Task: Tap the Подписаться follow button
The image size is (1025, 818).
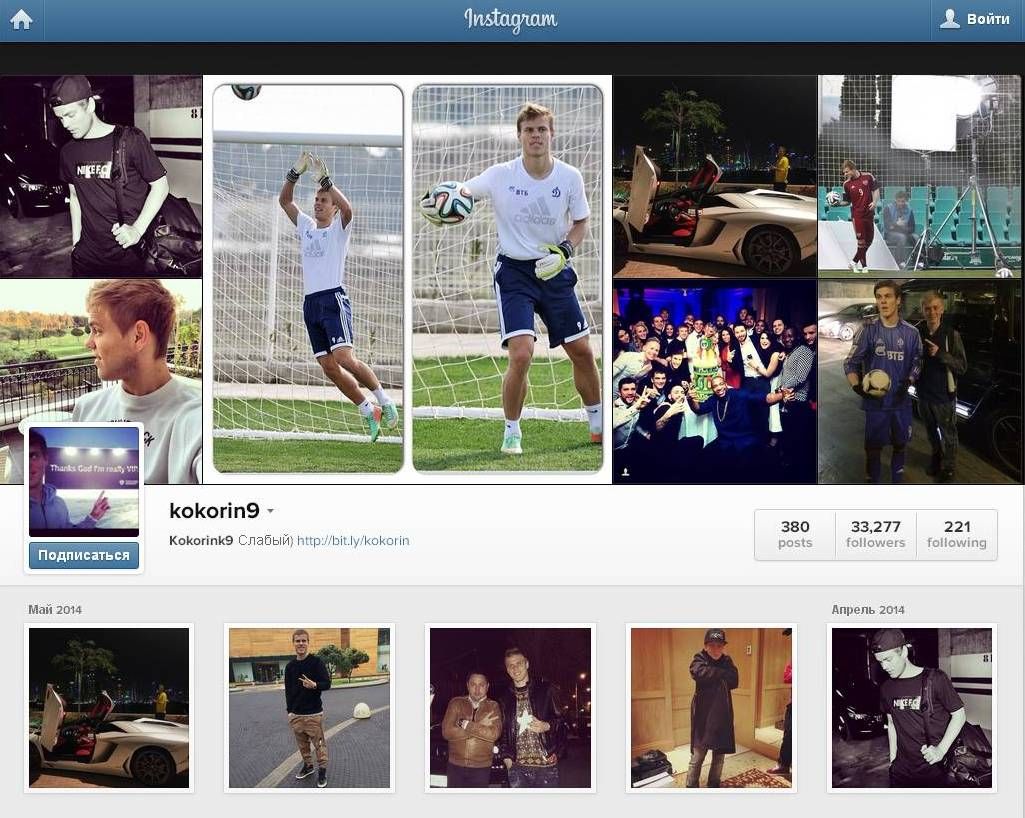Action: 84,555
